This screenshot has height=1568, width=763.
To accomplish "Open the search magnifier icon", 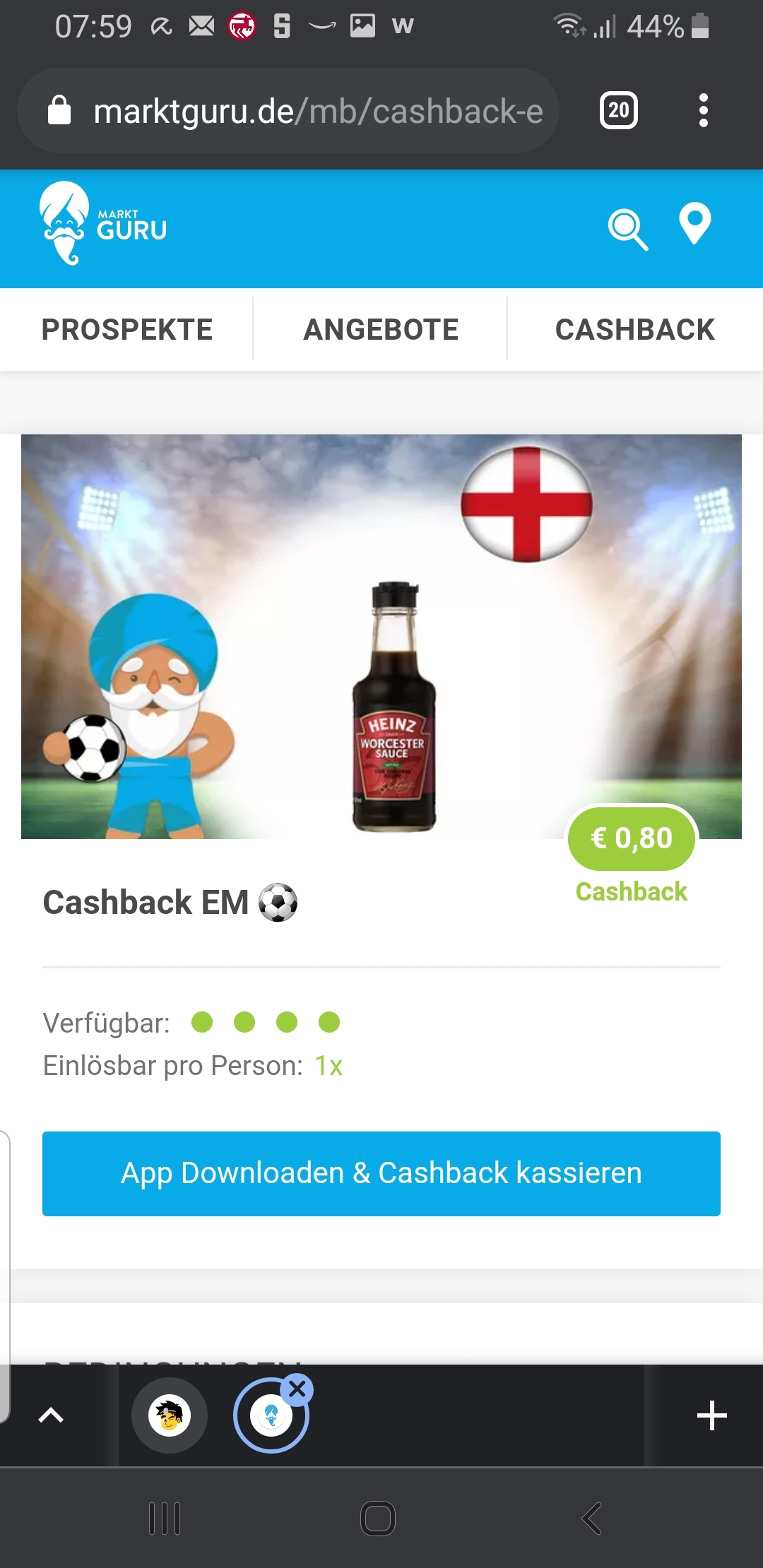I will (627, 229).
